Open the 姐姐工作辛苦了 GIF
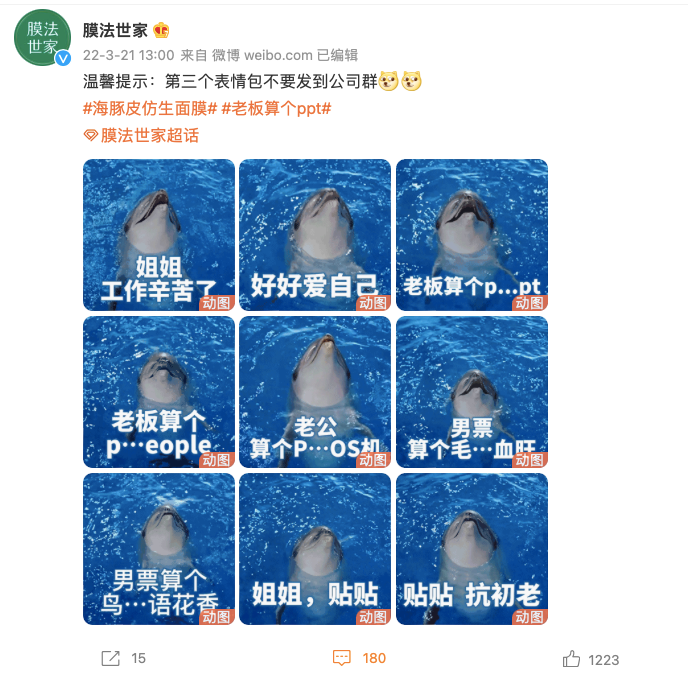 click(159, 235)
